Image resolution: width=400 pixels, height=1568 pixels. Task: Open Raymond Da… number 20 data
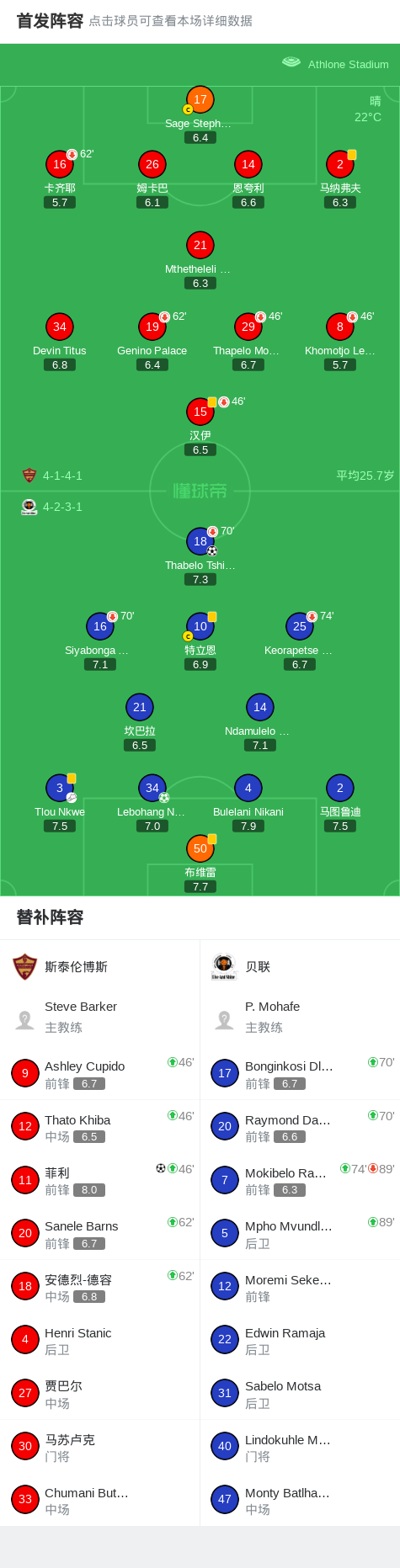tap(300, 1127)
